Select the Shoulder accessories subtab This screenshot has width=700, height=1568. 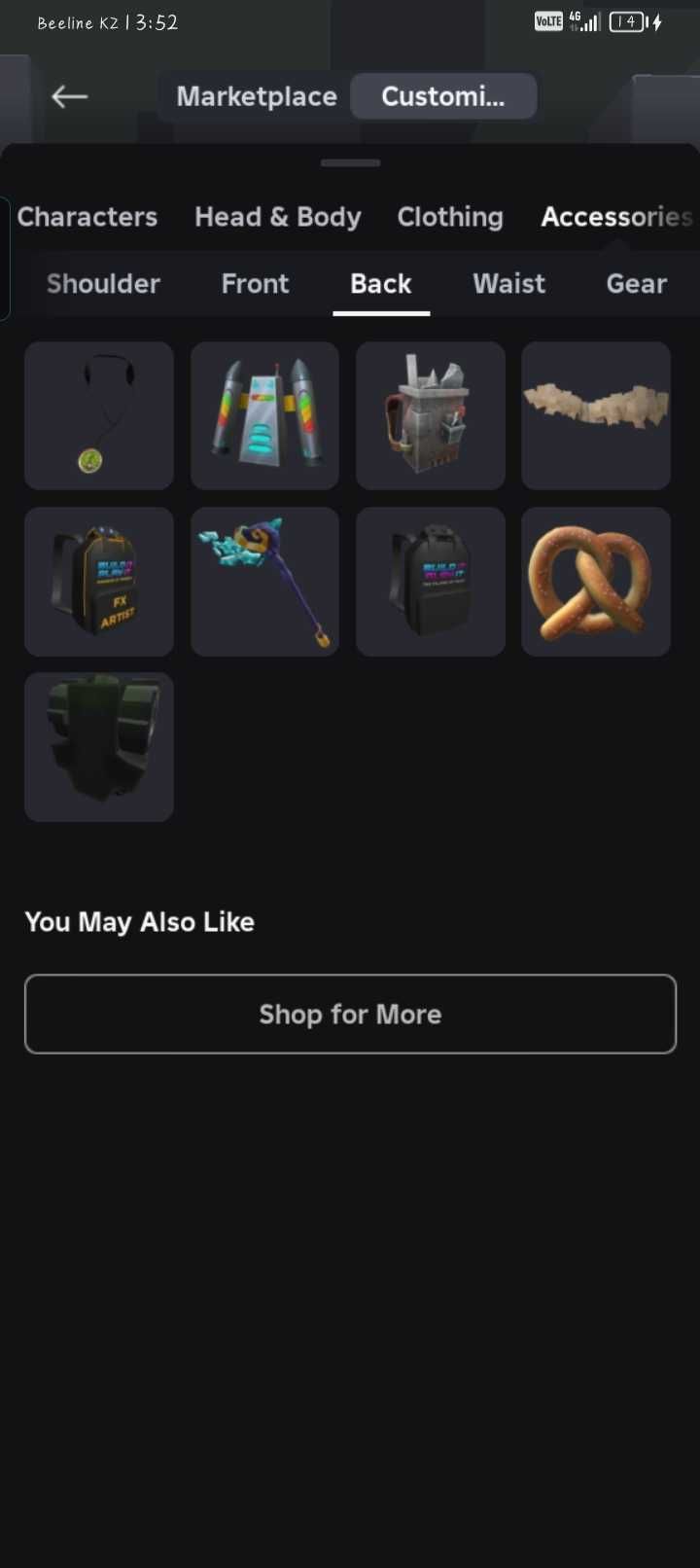pyautogui.click(x=103, y=284)
